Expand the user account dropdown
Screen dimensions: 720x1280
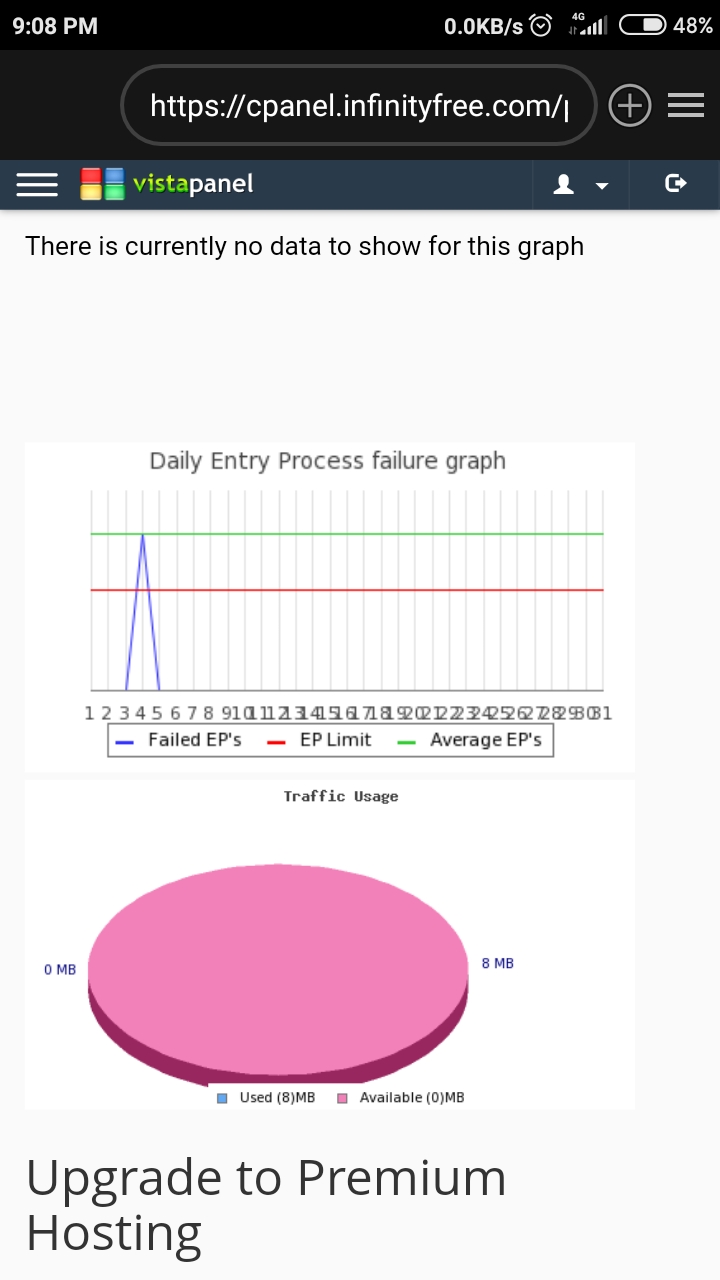point(581,185)
